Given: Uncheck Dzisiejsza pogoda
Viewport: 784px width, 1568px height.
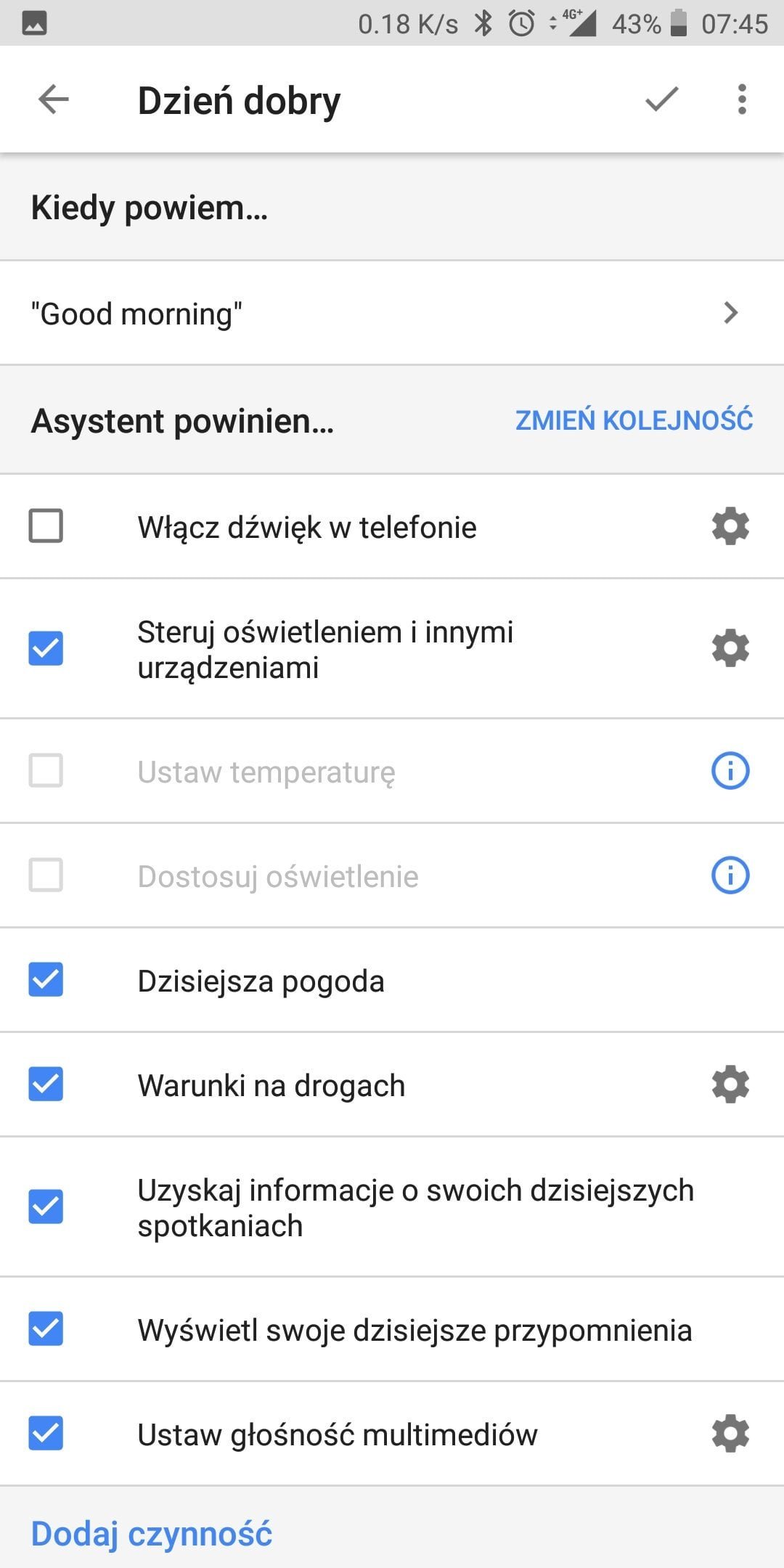Looking at the screenshot, I should tap(46, 980).
